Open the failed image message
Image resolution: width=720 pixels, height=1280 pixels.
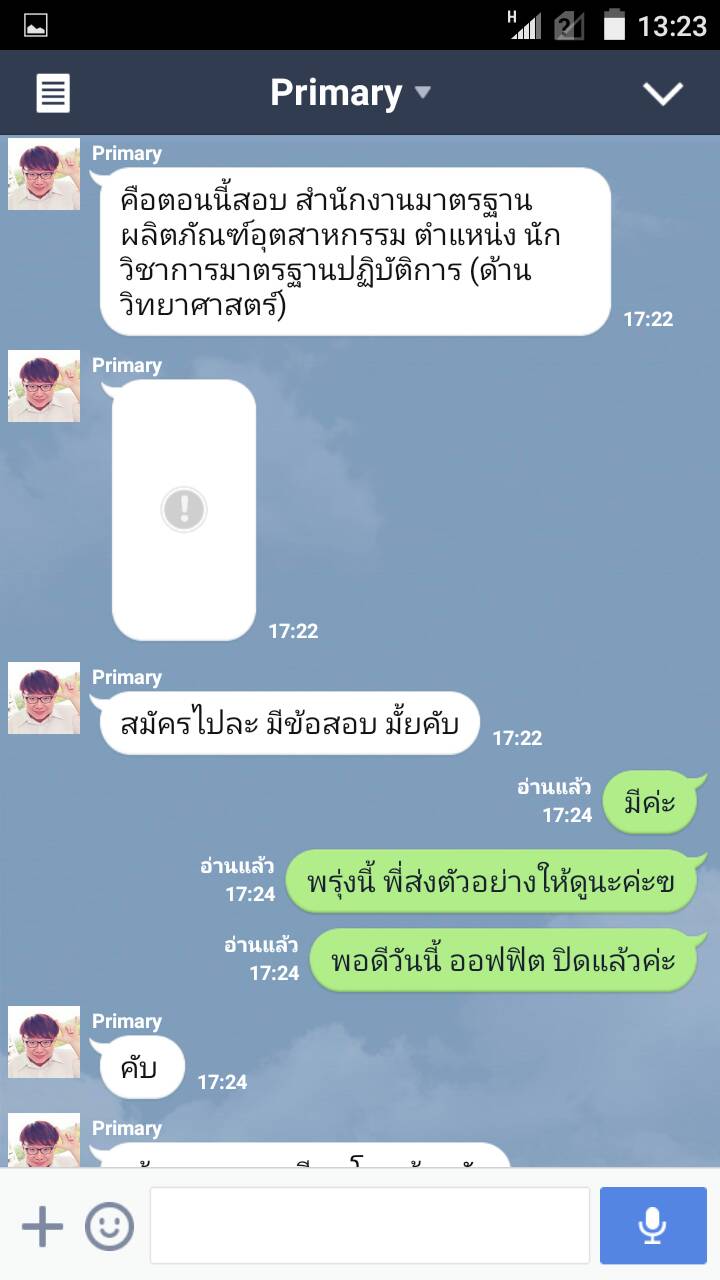tap(184, 510)
